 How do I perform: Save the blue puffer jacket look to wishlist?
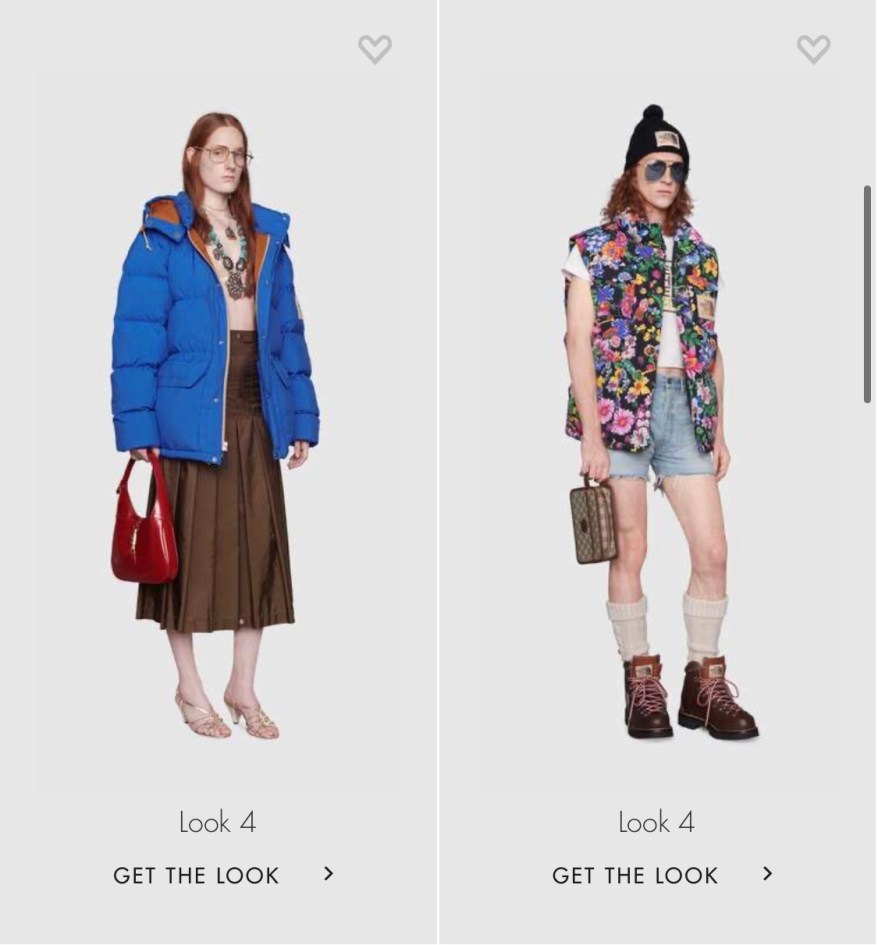pyautogui.click(x=375, y=49)
